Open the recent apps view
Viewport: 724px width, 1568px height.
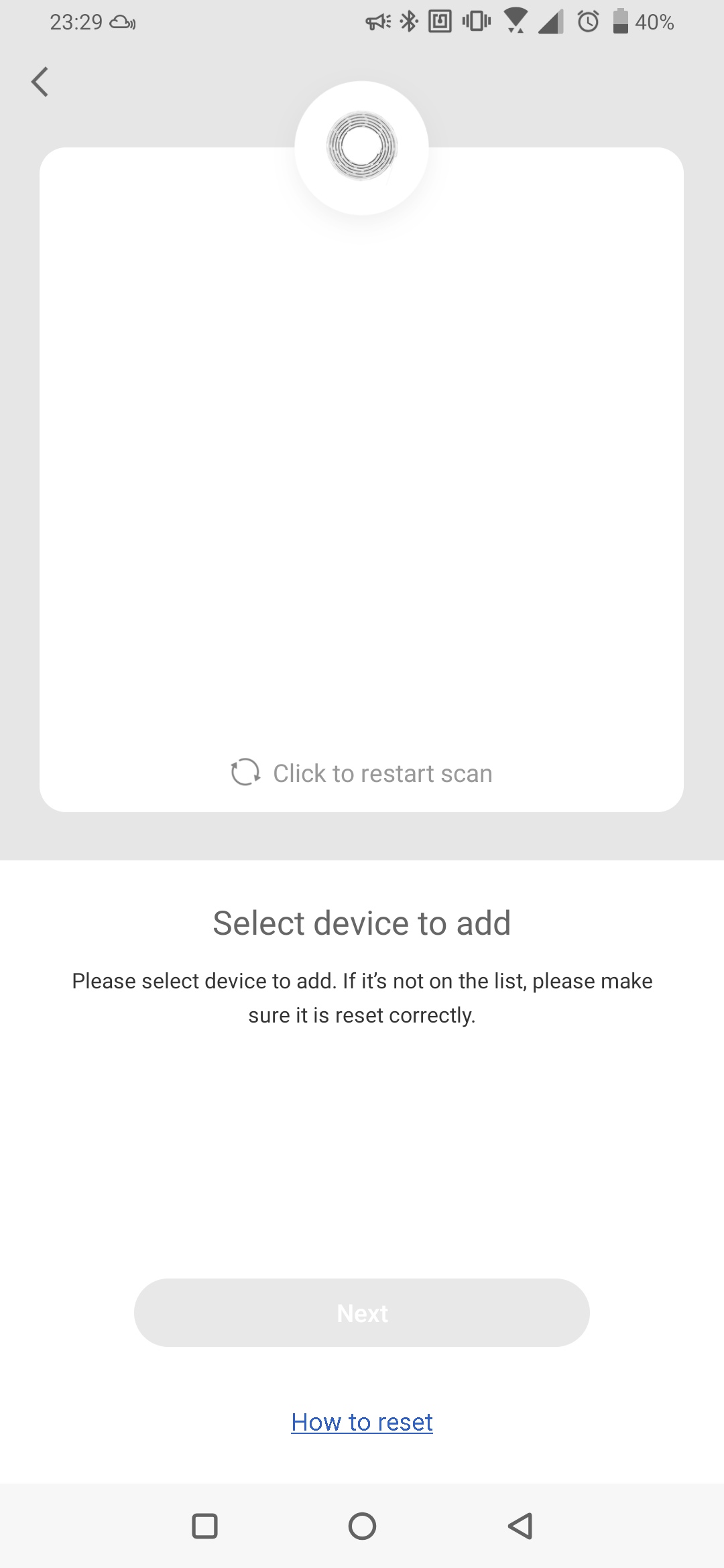coord(204,1526)
